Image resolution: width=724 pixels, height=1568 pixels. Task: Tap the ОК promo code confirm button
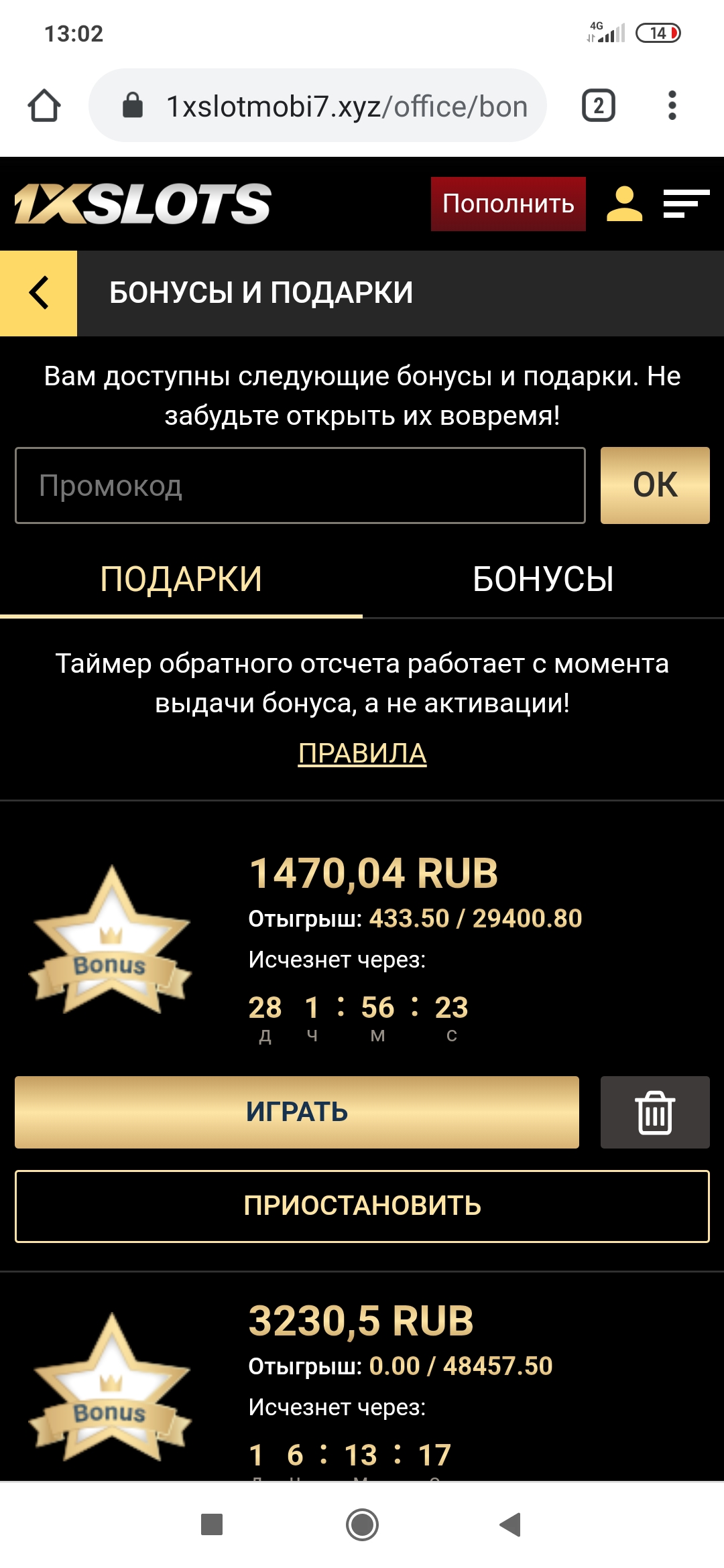pyautogui.click(x=655, y=484)
